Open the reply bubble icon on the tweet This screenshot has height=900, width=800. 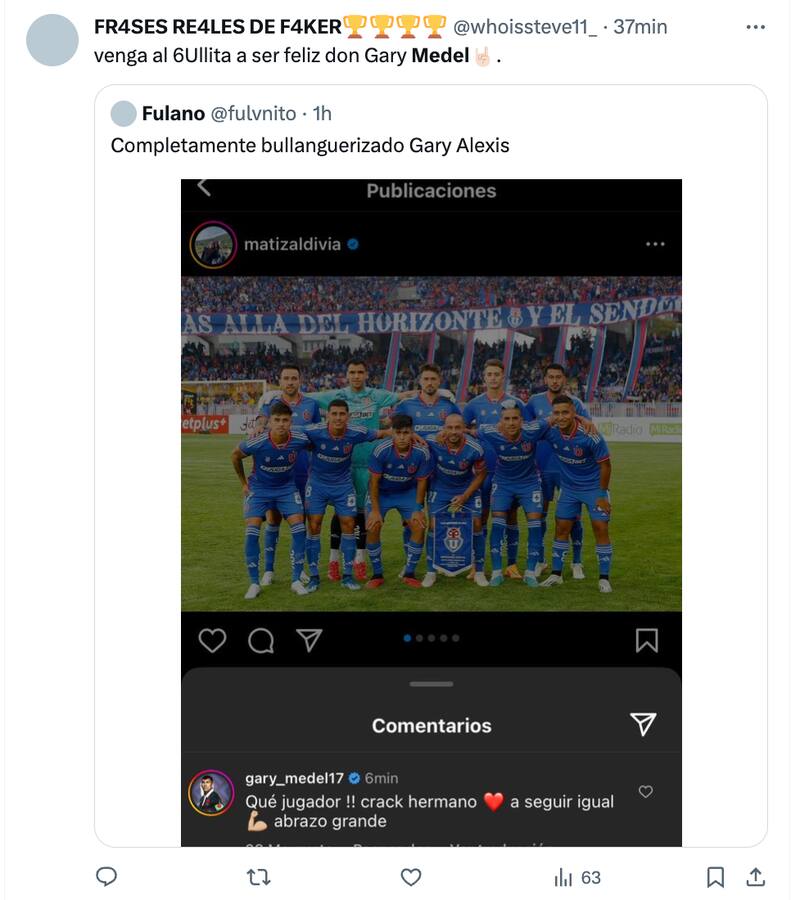105,878
